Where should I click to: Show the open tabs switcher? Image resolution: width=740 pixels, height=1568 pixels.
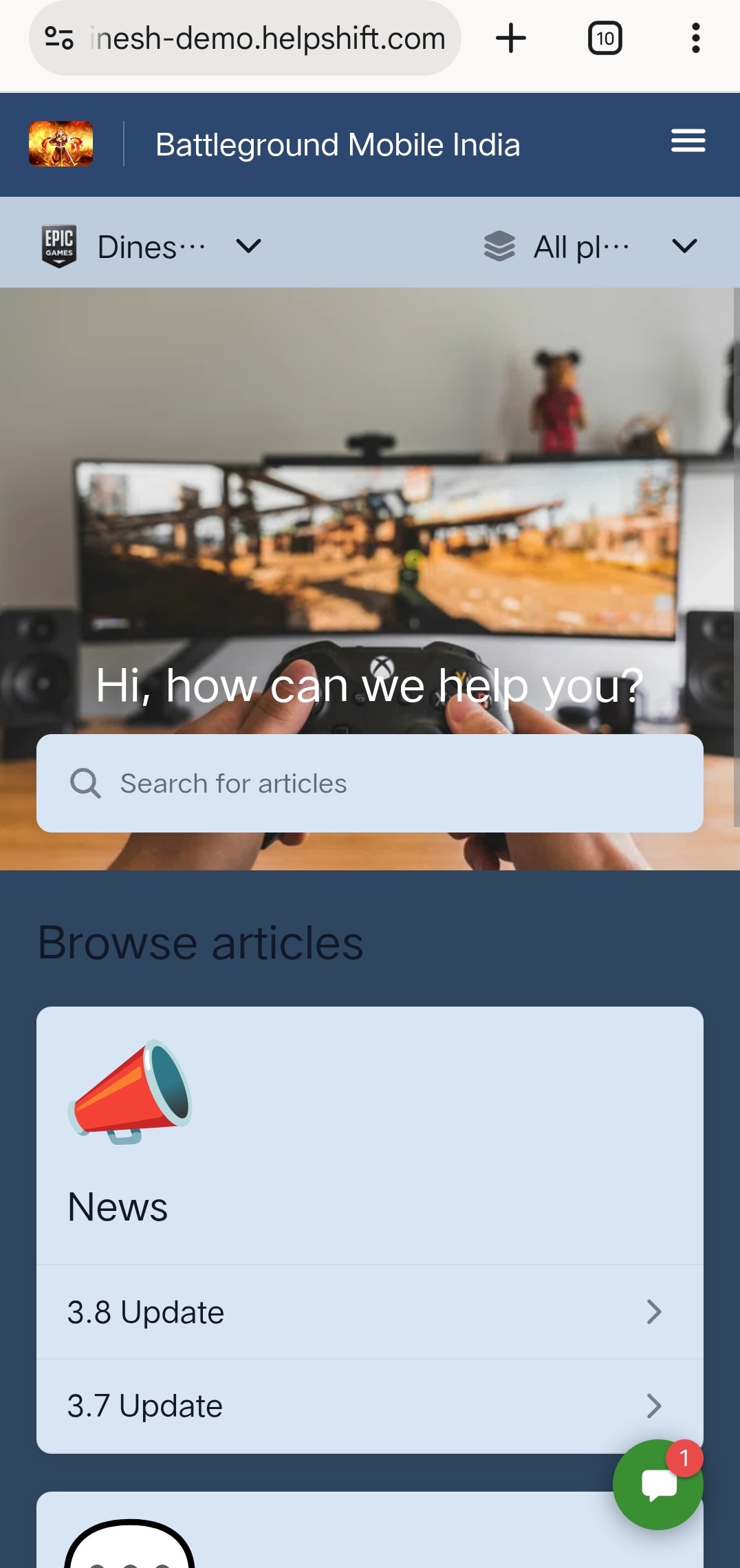(605, 39)
